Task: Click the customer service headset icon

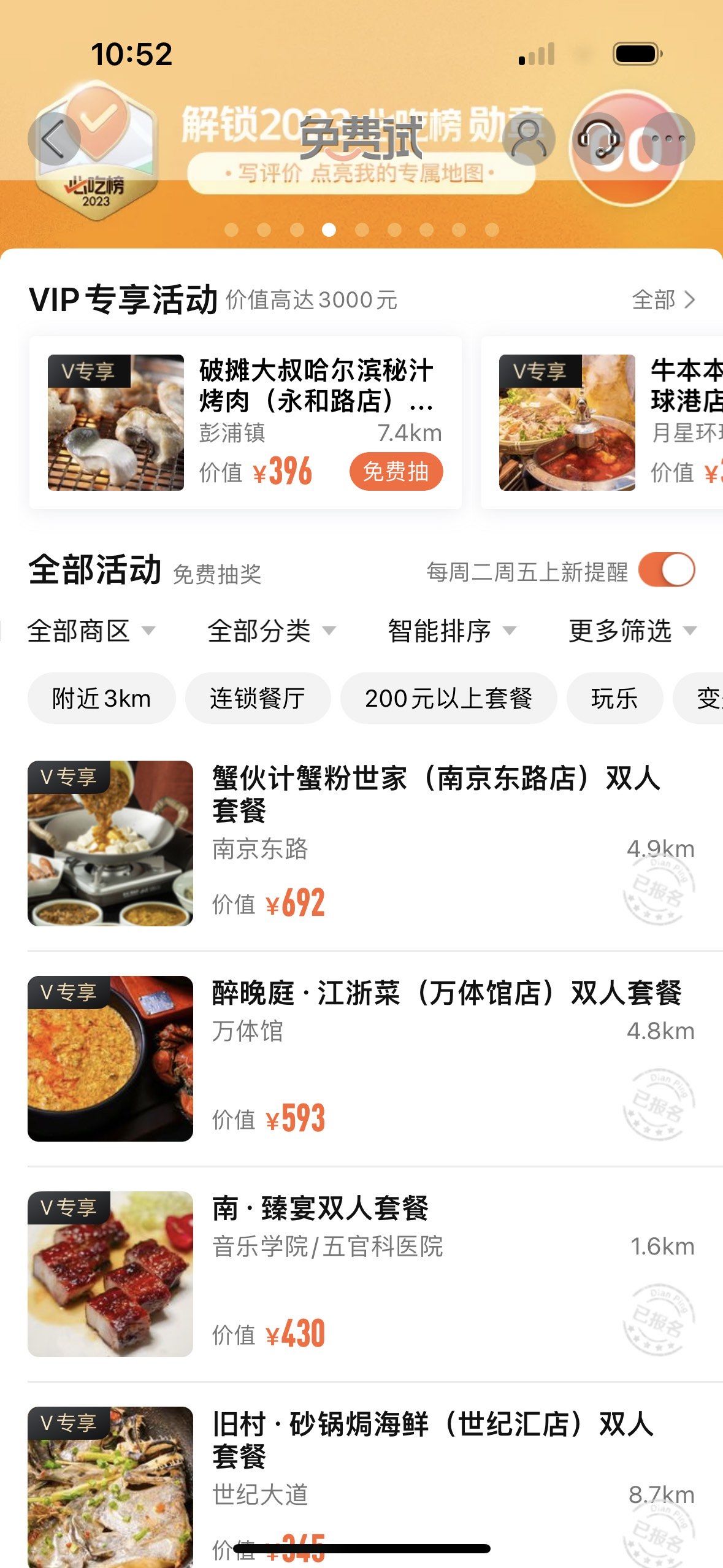Action: 599,140
